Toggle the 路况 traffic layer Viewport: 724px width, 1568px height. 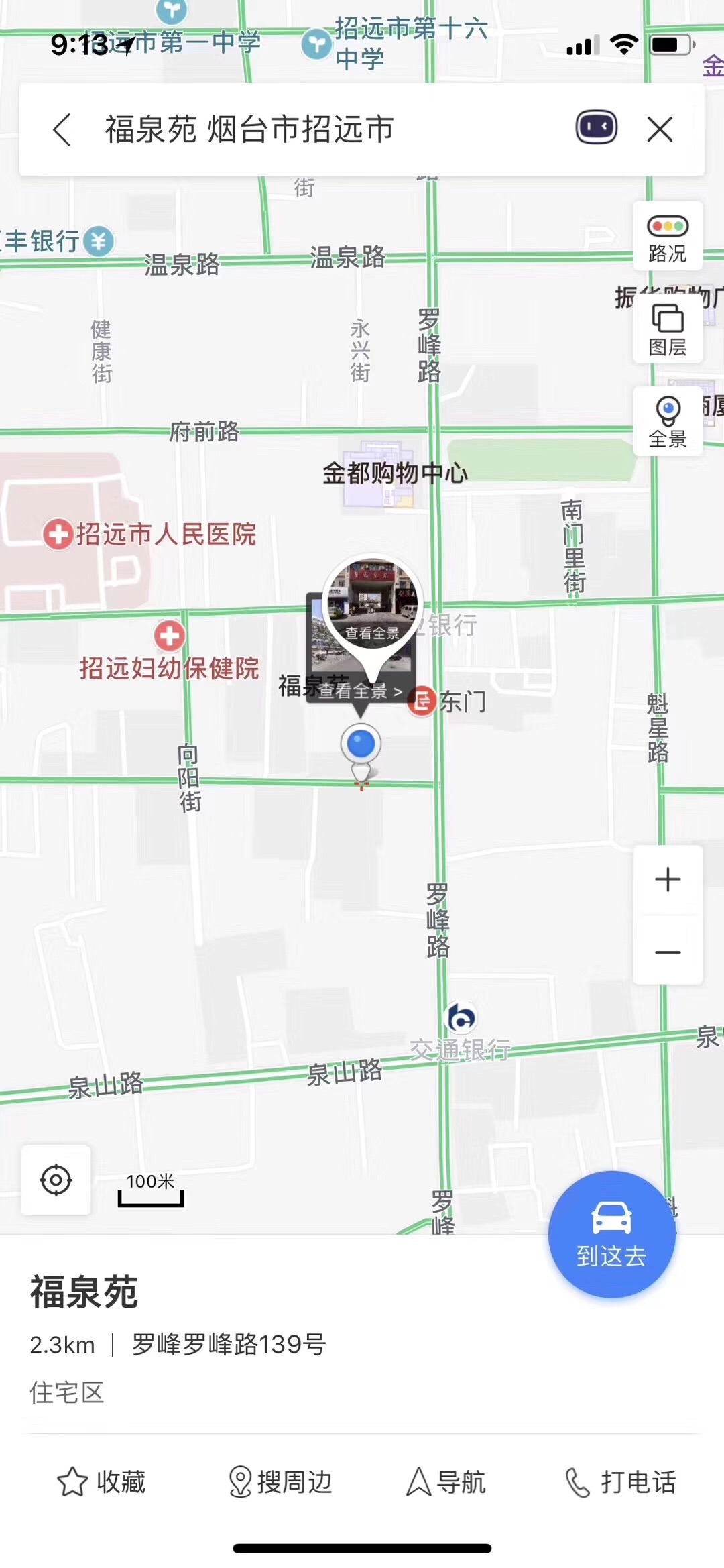point(667,237)
